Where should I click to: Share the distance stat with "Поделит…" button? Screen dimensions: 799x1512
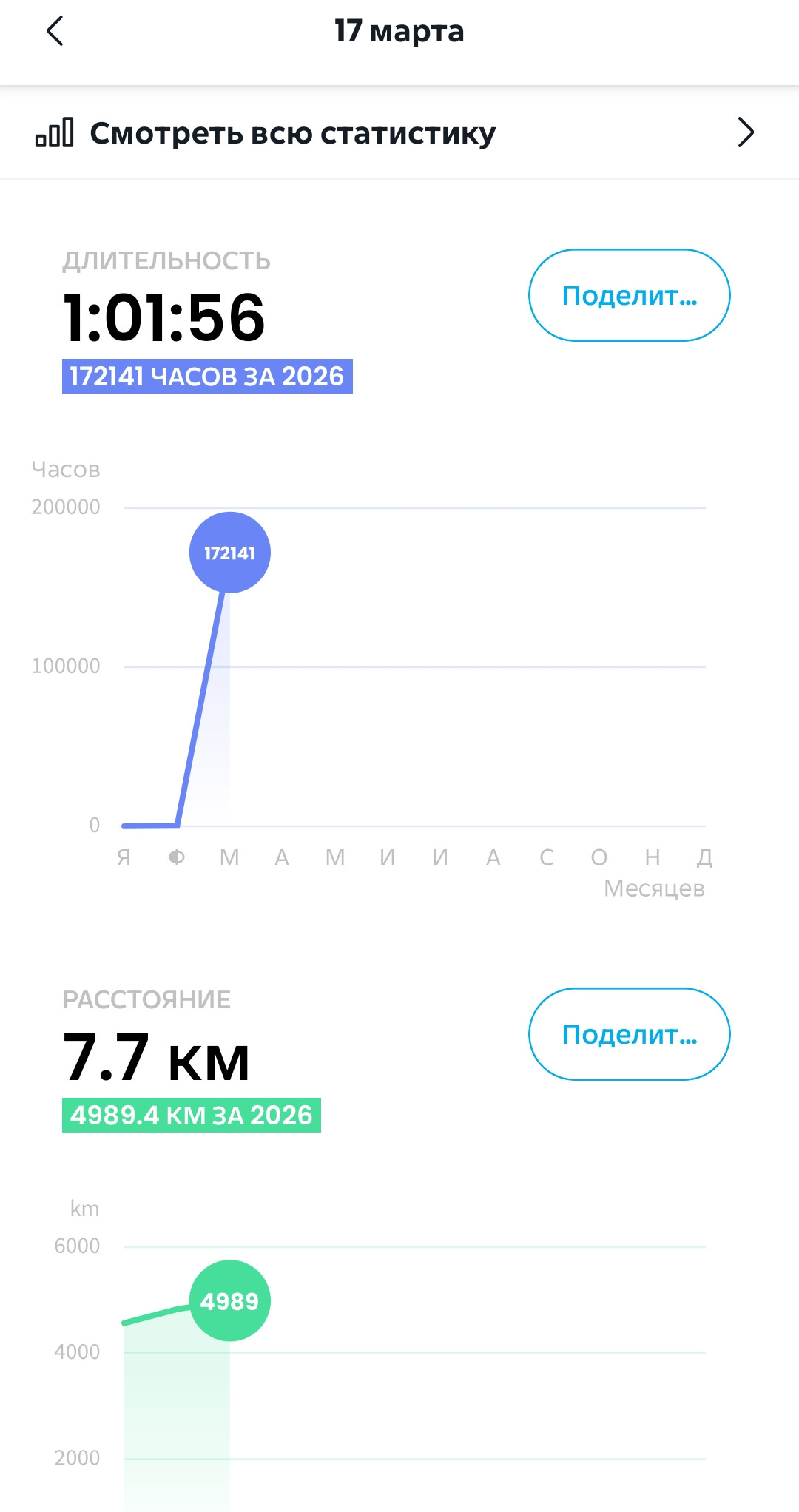point(630,1034)
